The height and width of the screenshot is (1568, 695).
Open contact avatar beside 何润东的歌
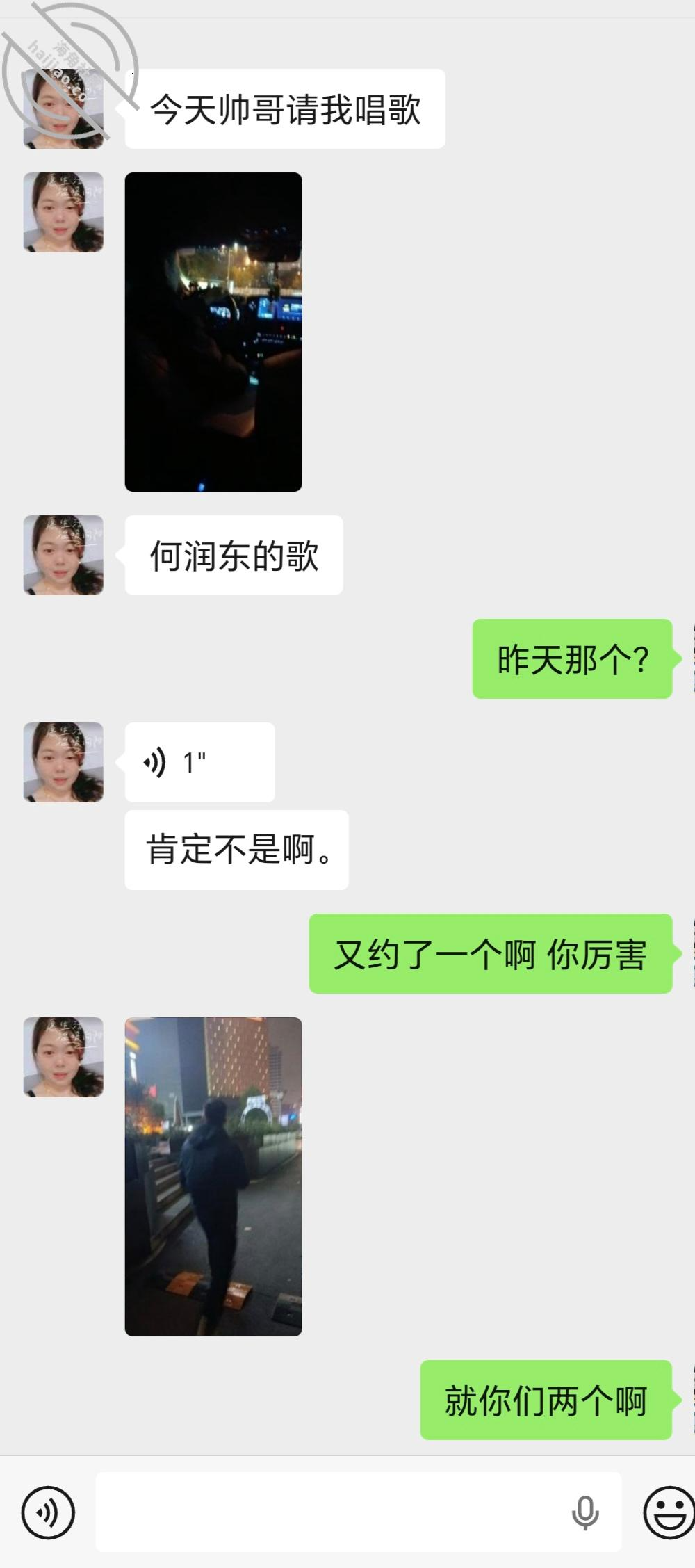click(x=63, y=555)
